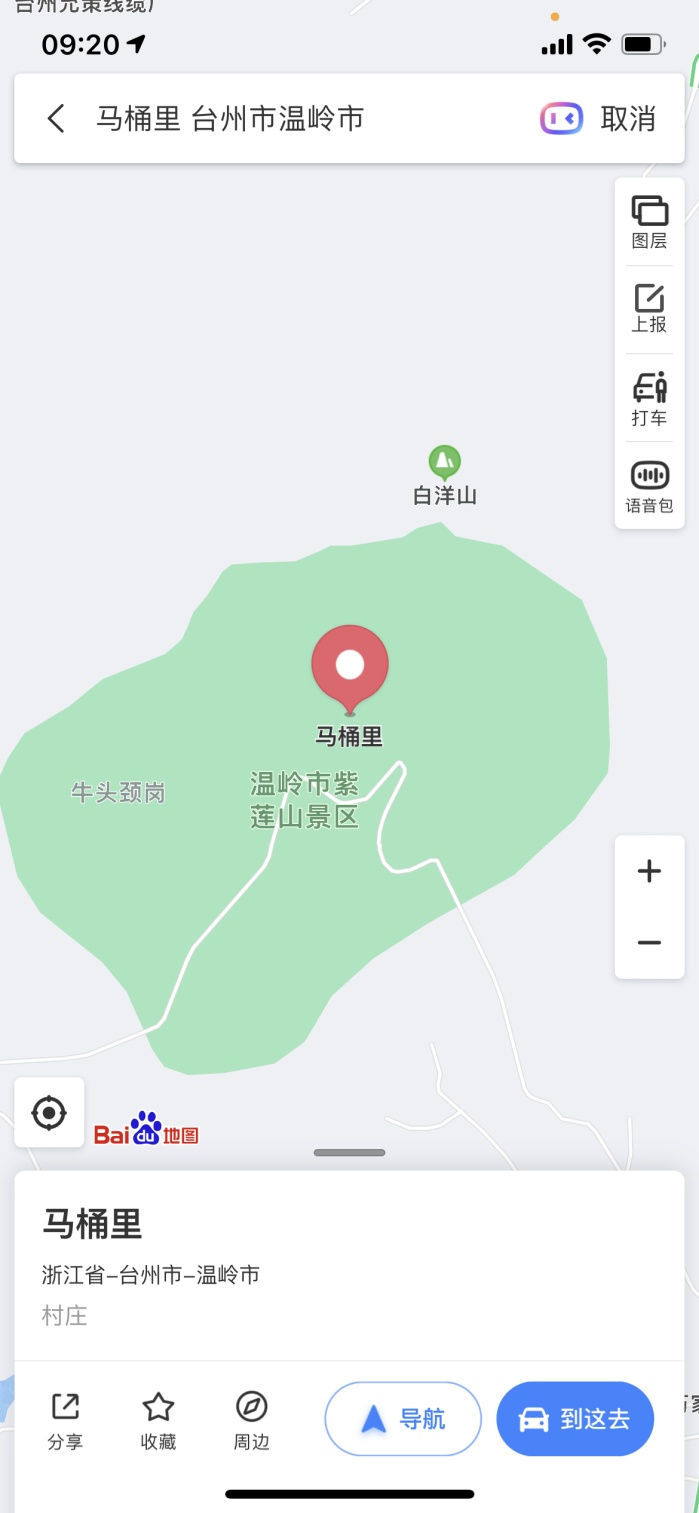This screenshot has height=1513, width=699.
Task: Recenter the map to my current location
Action: [49, 1112]
